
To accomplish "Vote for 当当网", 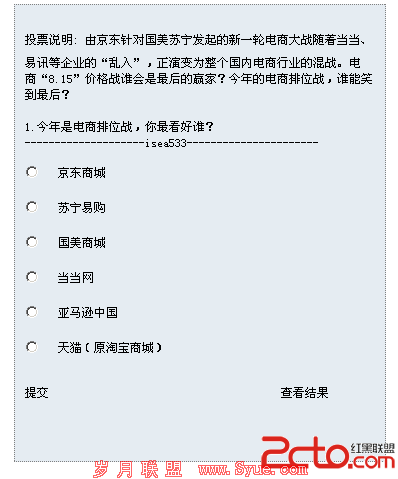I will coord(32,277).
